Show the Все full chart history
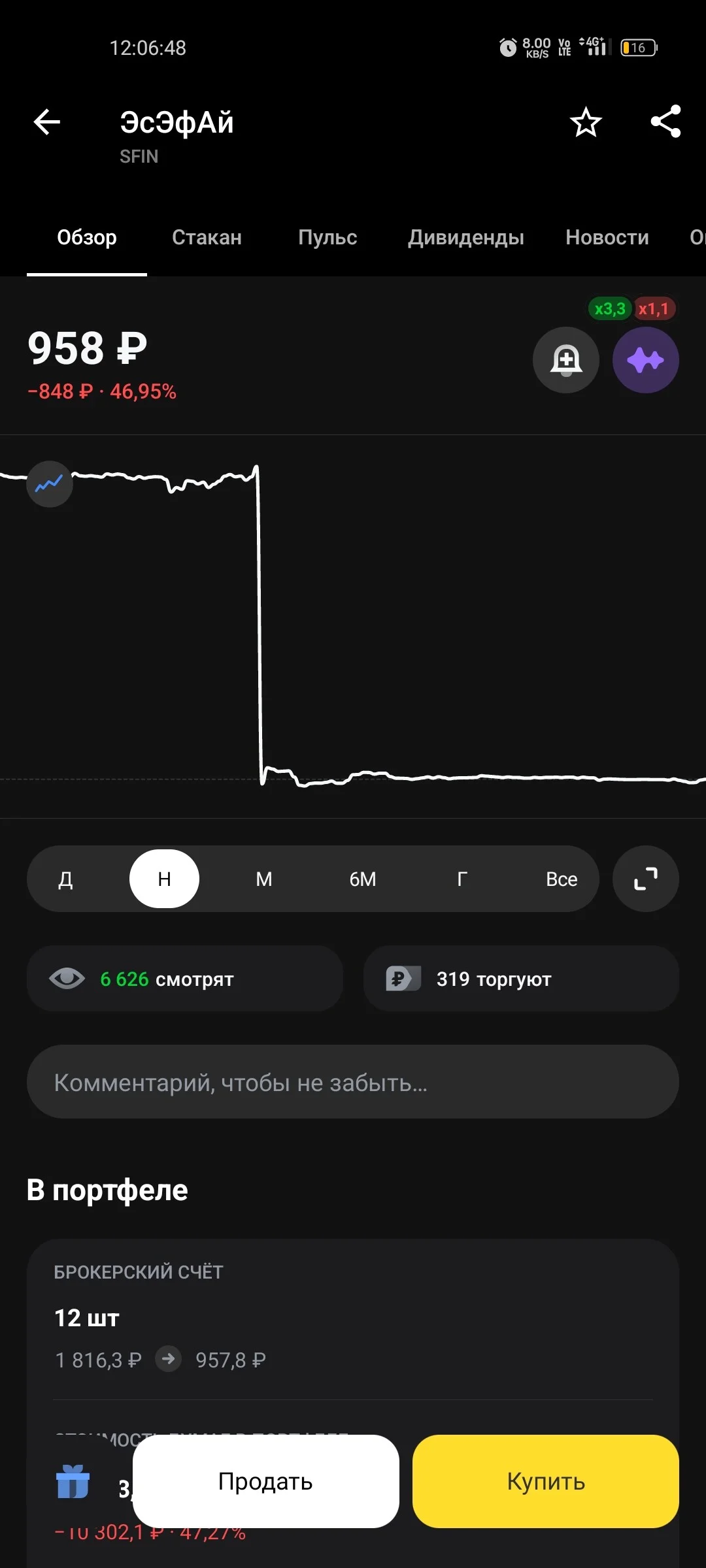Viewport: 706px width, 1568px height. pyautogui.click(x=562, y=879)
